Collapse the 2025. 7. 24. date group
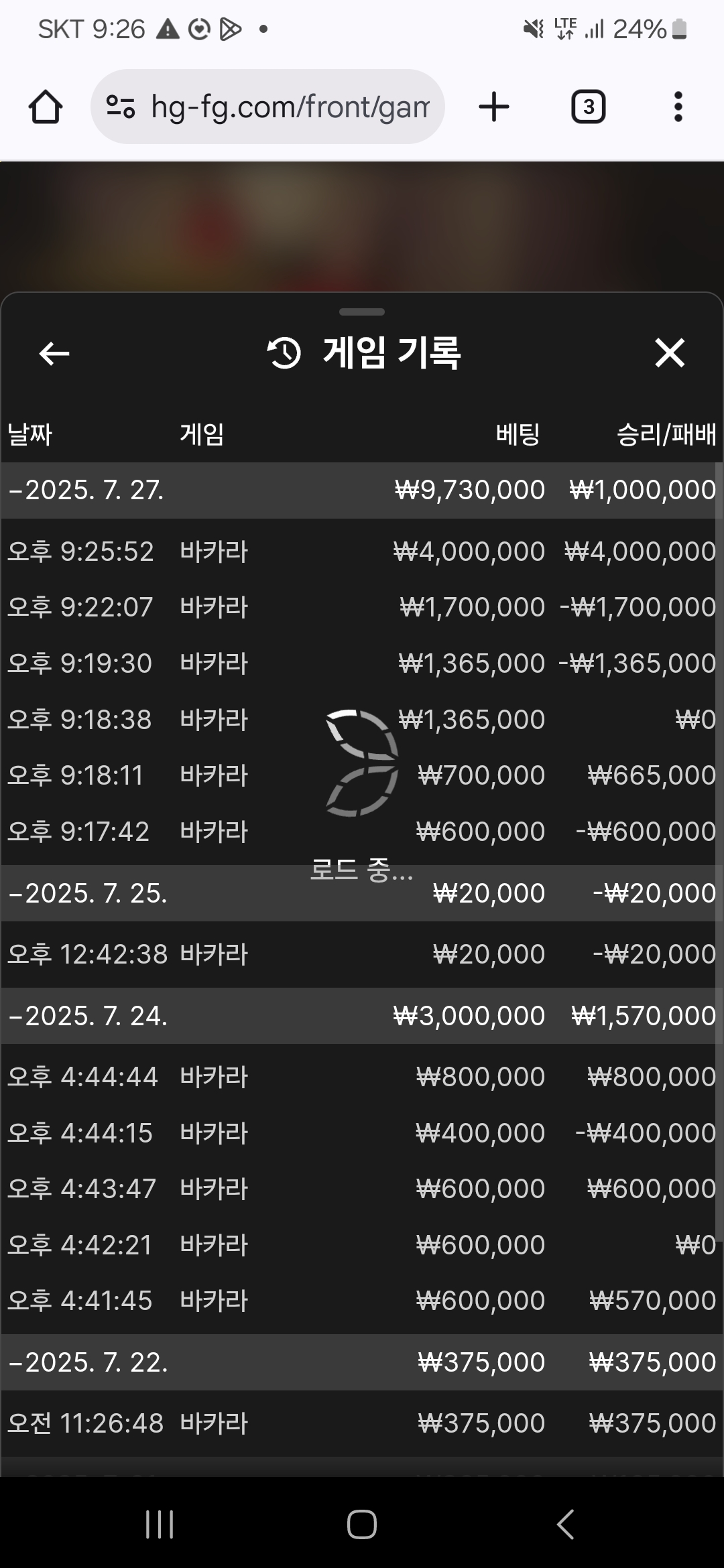 [362, 1016]
